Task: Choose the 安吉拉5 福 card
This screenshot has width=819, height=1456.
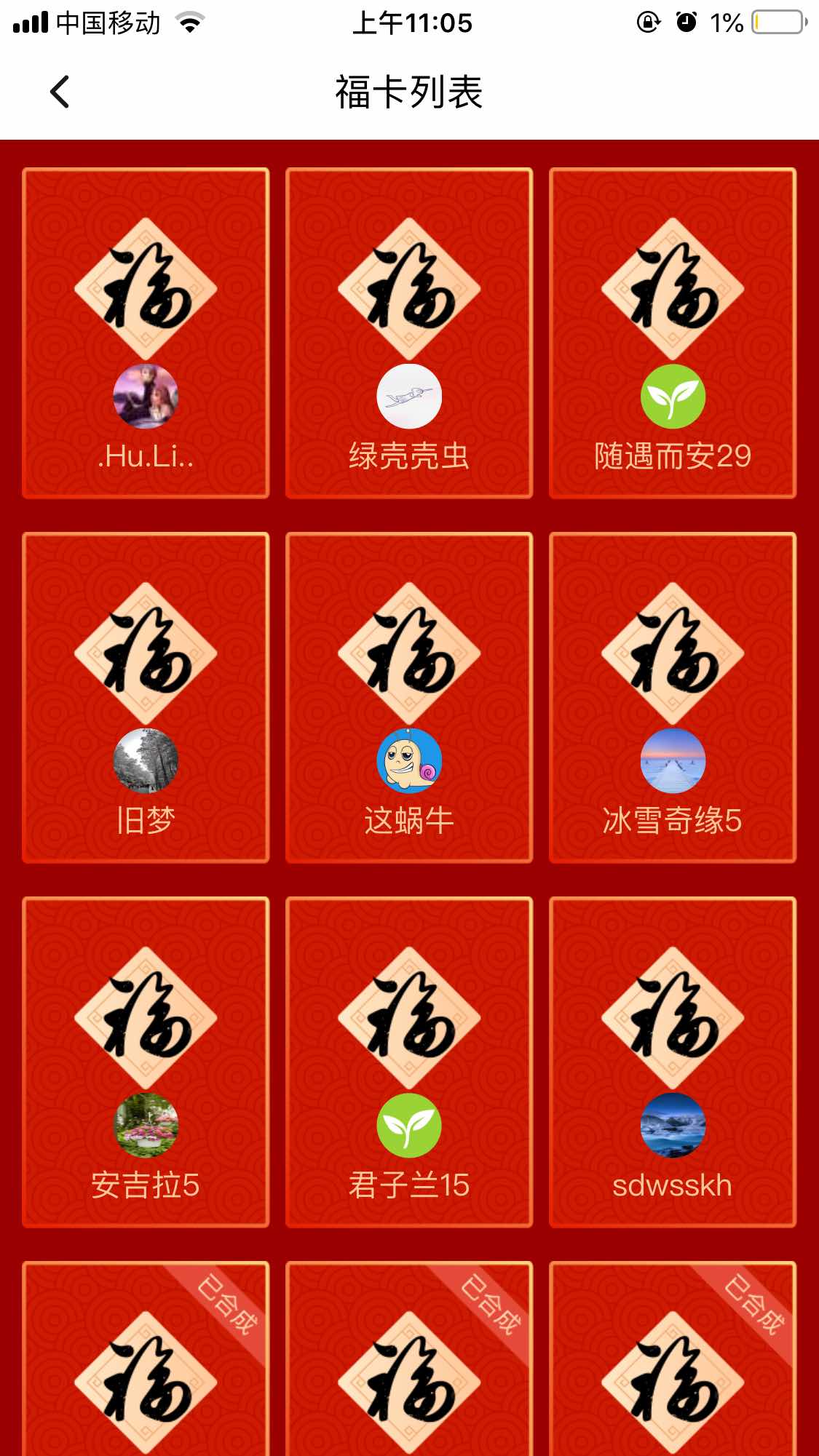Action: [146, 1062]
